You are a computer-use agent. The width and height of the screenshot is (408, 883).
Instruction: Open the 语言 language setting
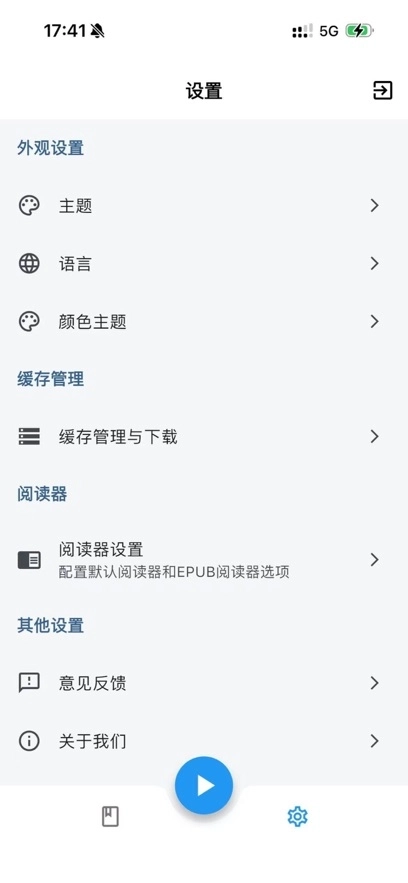pos(204,264)
